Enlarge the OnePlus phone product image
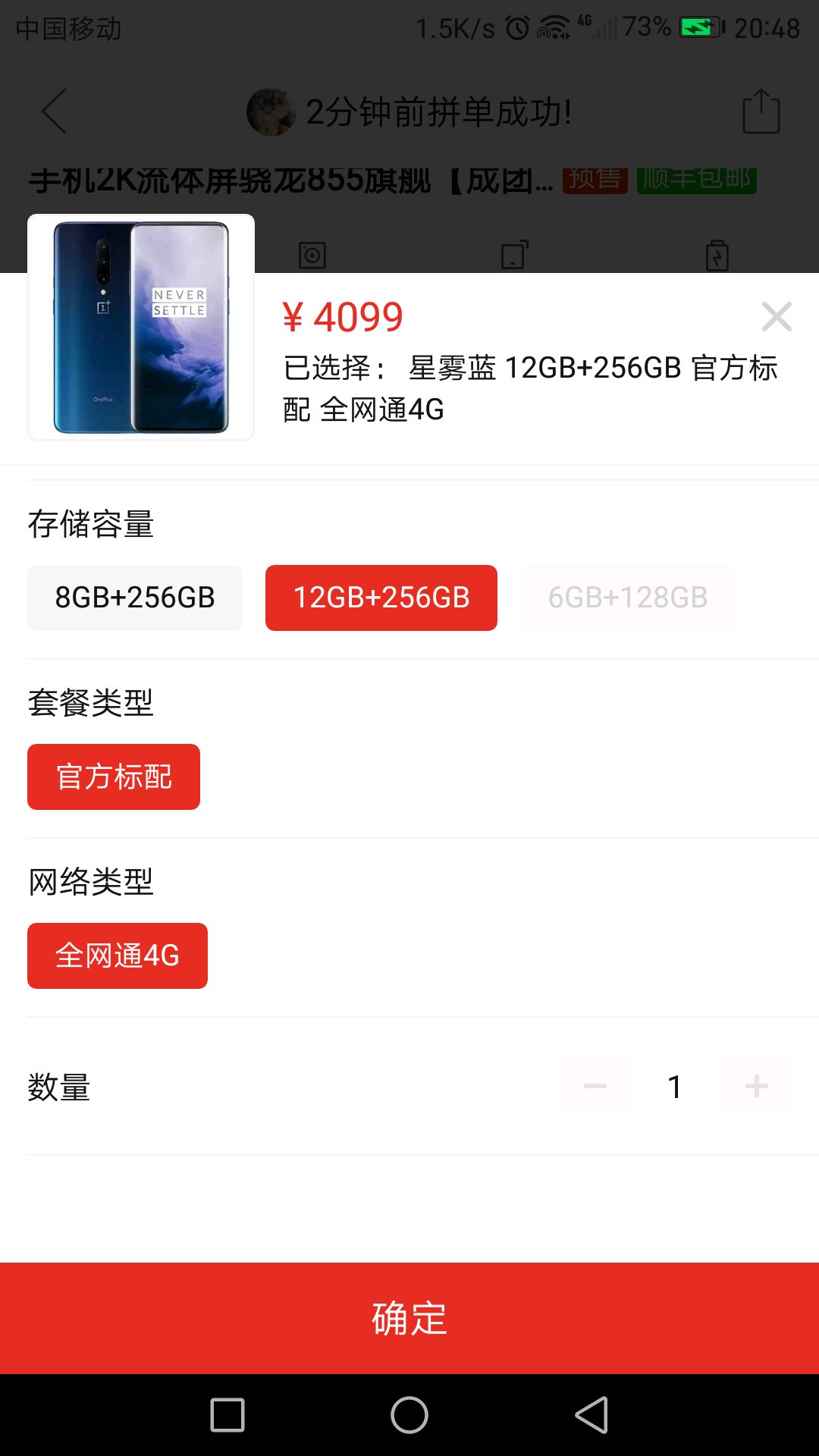This screenshot has width=819, height=1456. [x=141, y=327]
